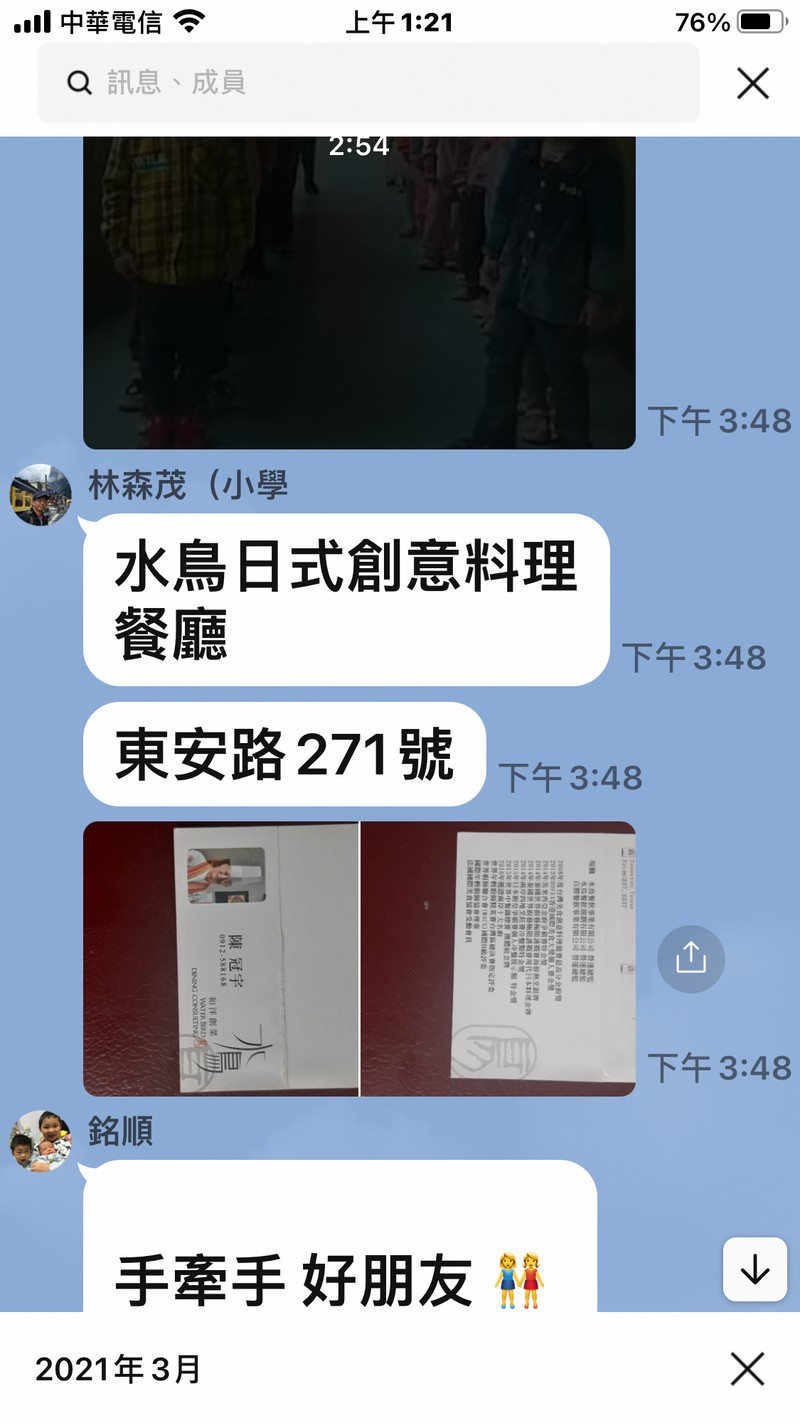Open the business card front photo
This screenshot has width=800, height=1423.
click(221, 959)
